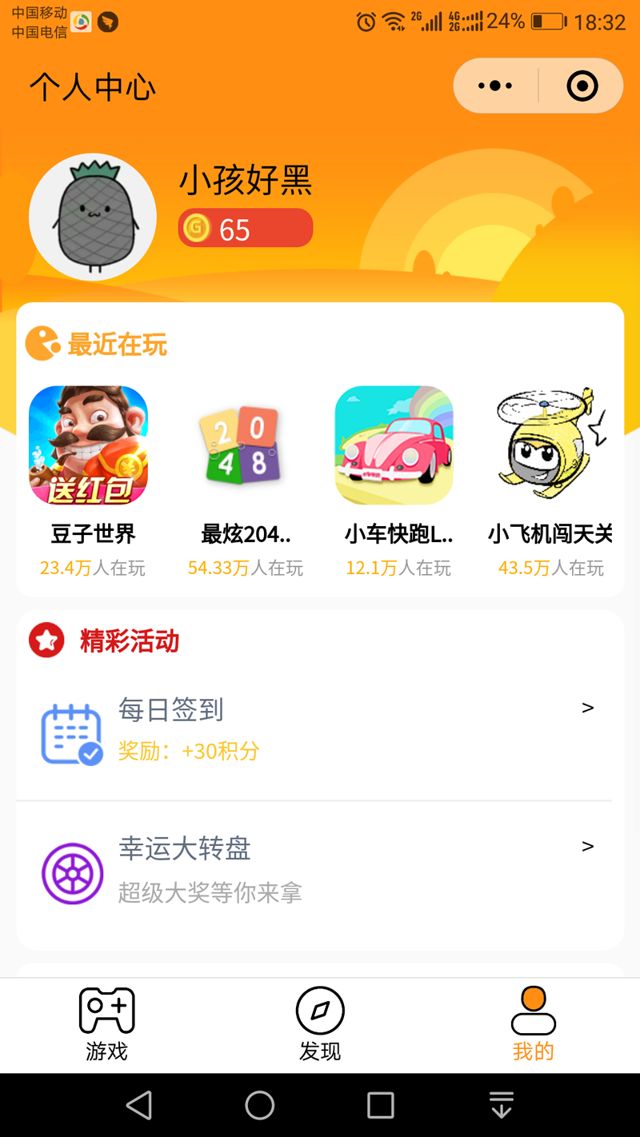Open the 小车快跑 car game
The width and height of the screenshot is (640, 1137).
[394, 446]
